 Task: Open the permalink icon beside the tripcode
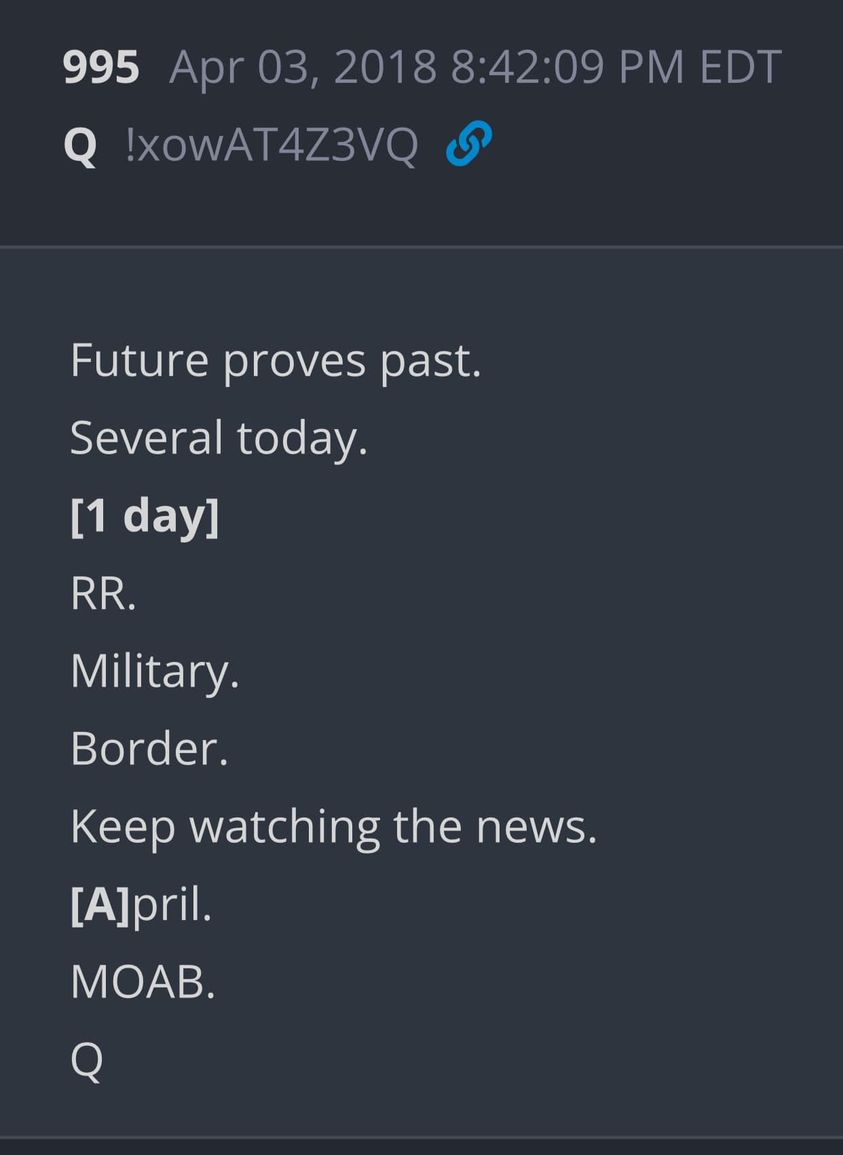tap(468, 144)
